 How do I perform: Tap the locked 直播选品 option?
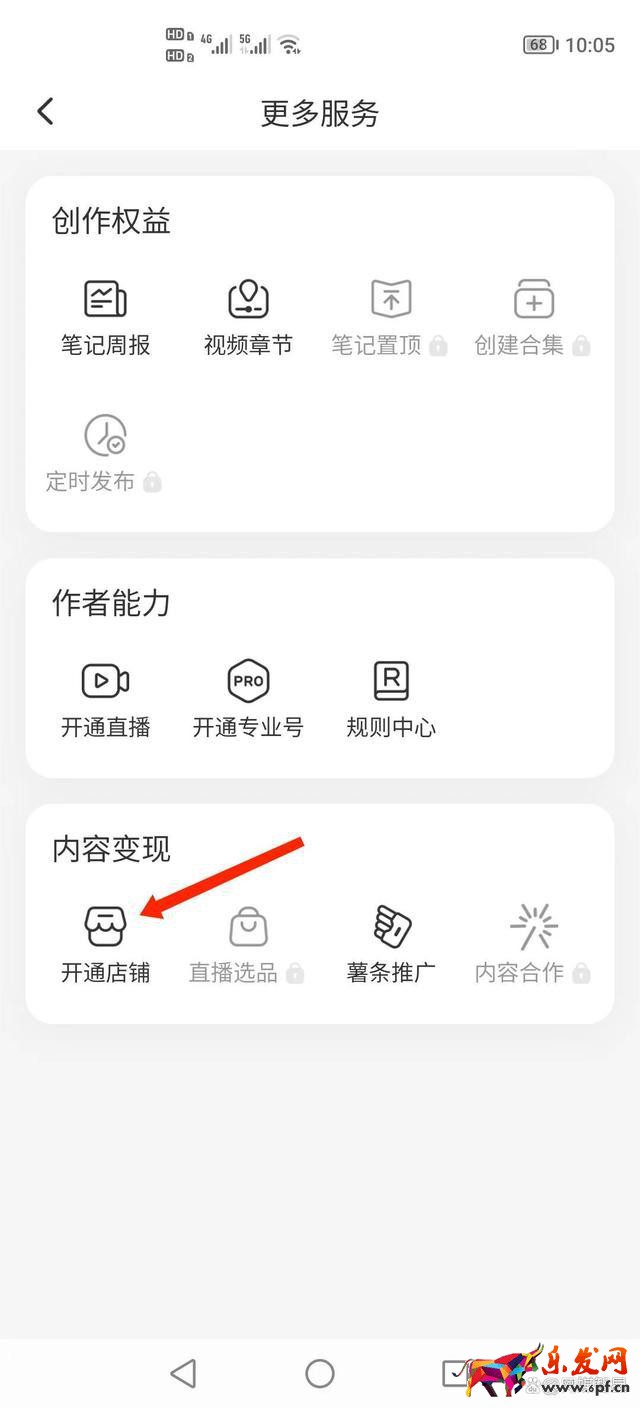[x=247, y=944]
